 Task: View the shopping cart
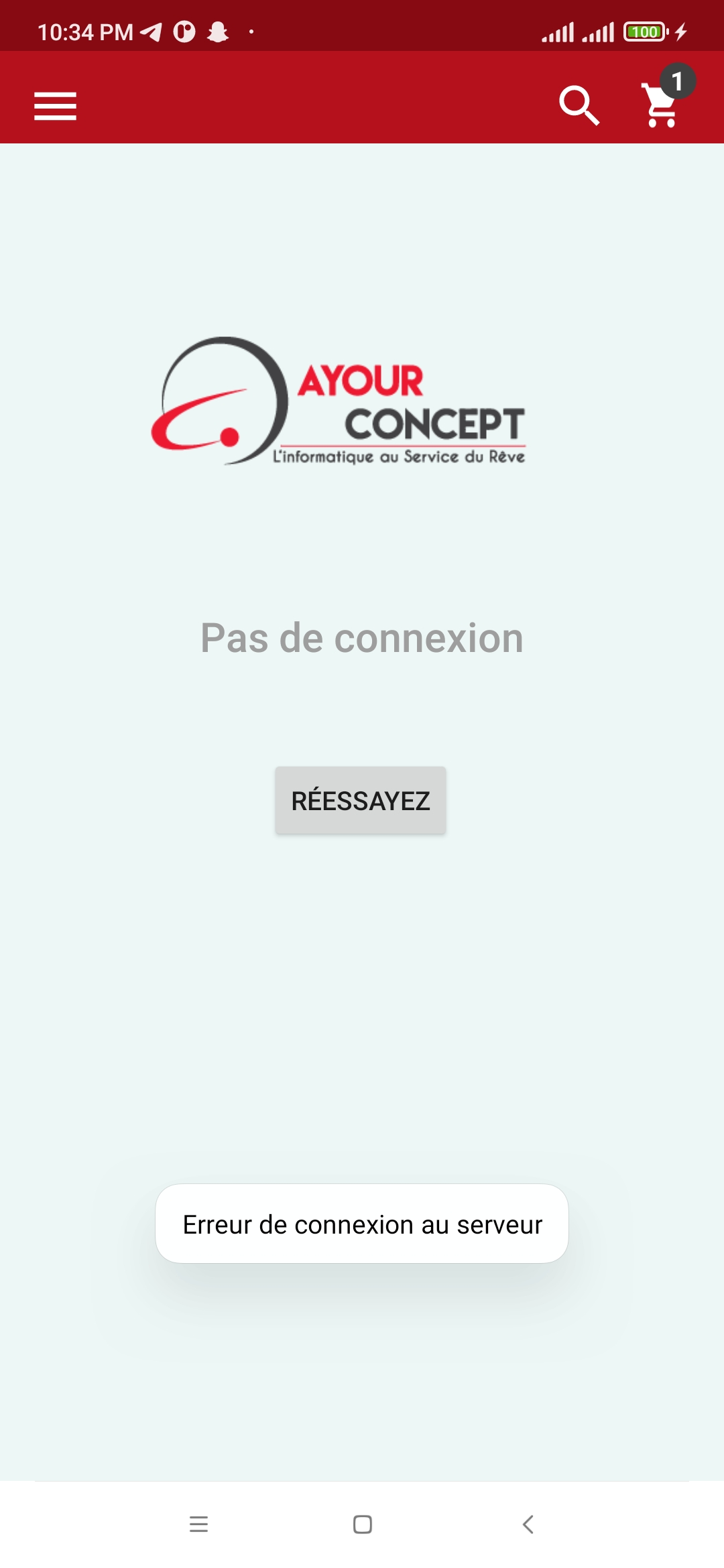661,105
